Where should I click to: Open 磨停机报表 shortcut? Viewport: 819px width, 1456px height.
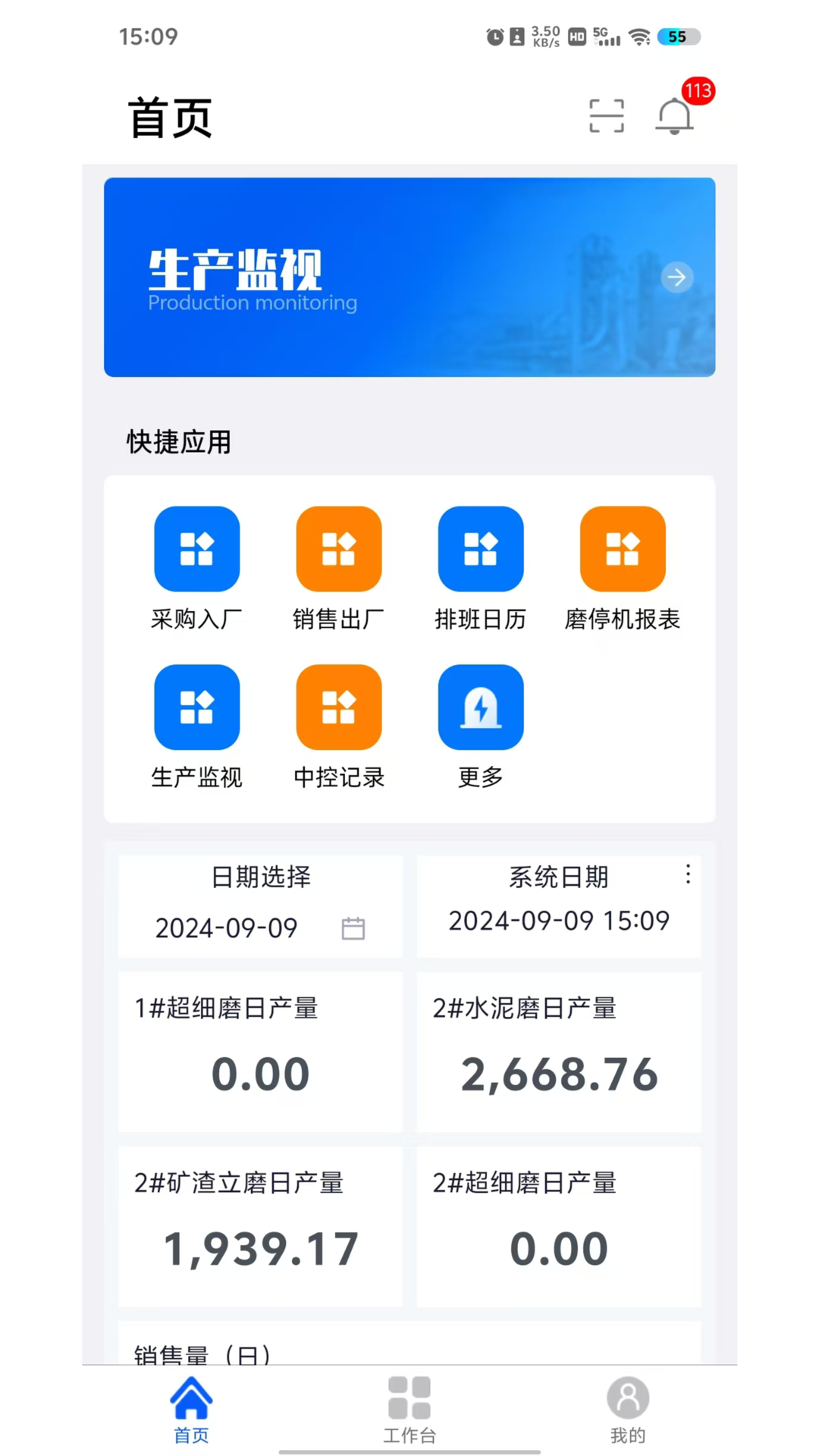coord(622,549)
